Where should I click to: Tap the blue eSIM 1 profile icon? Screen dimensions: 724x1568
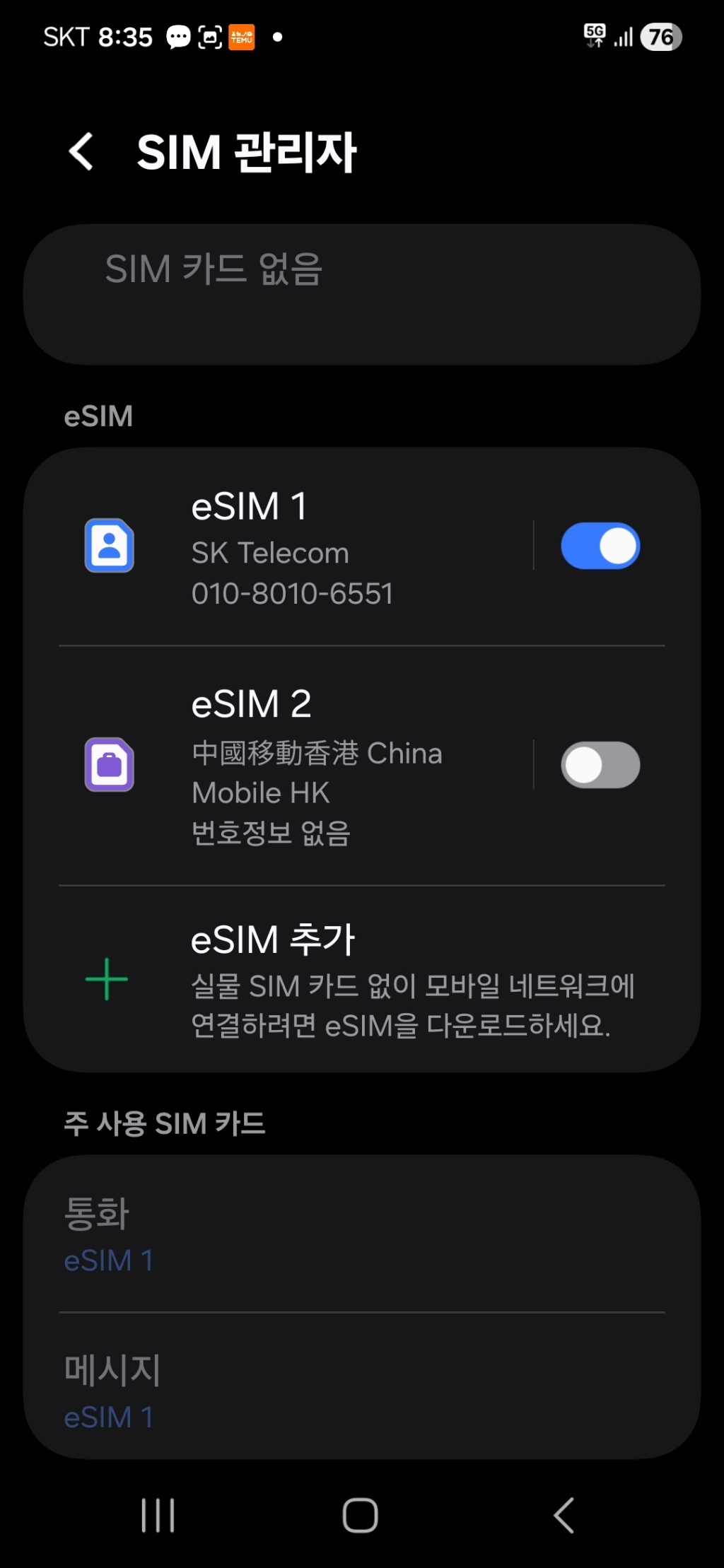[x=110, y=546]
